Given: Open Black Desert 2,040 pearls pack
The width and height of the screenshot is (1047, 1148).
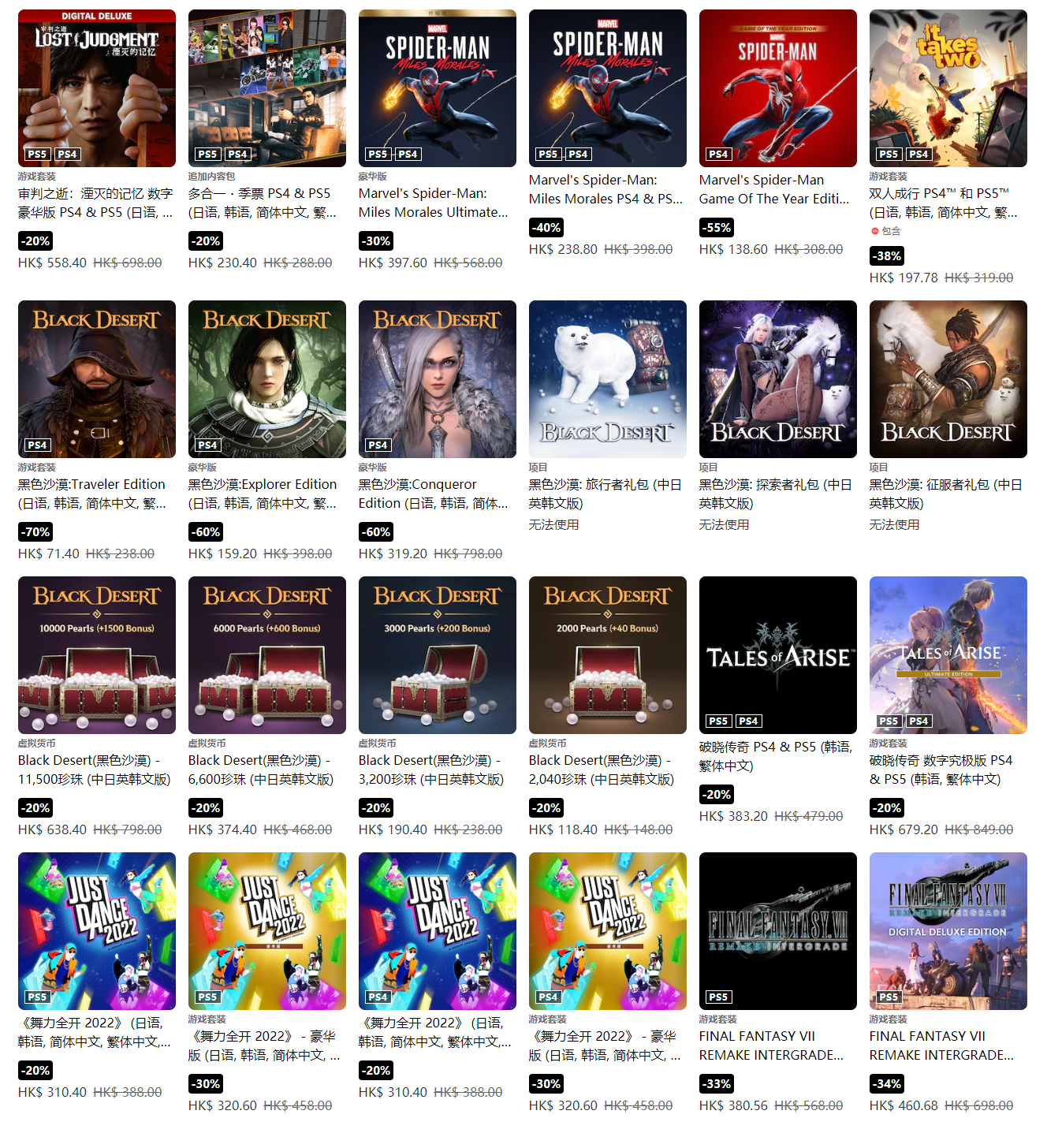Looking at the screenshot, I should click(x=607, y=654).
